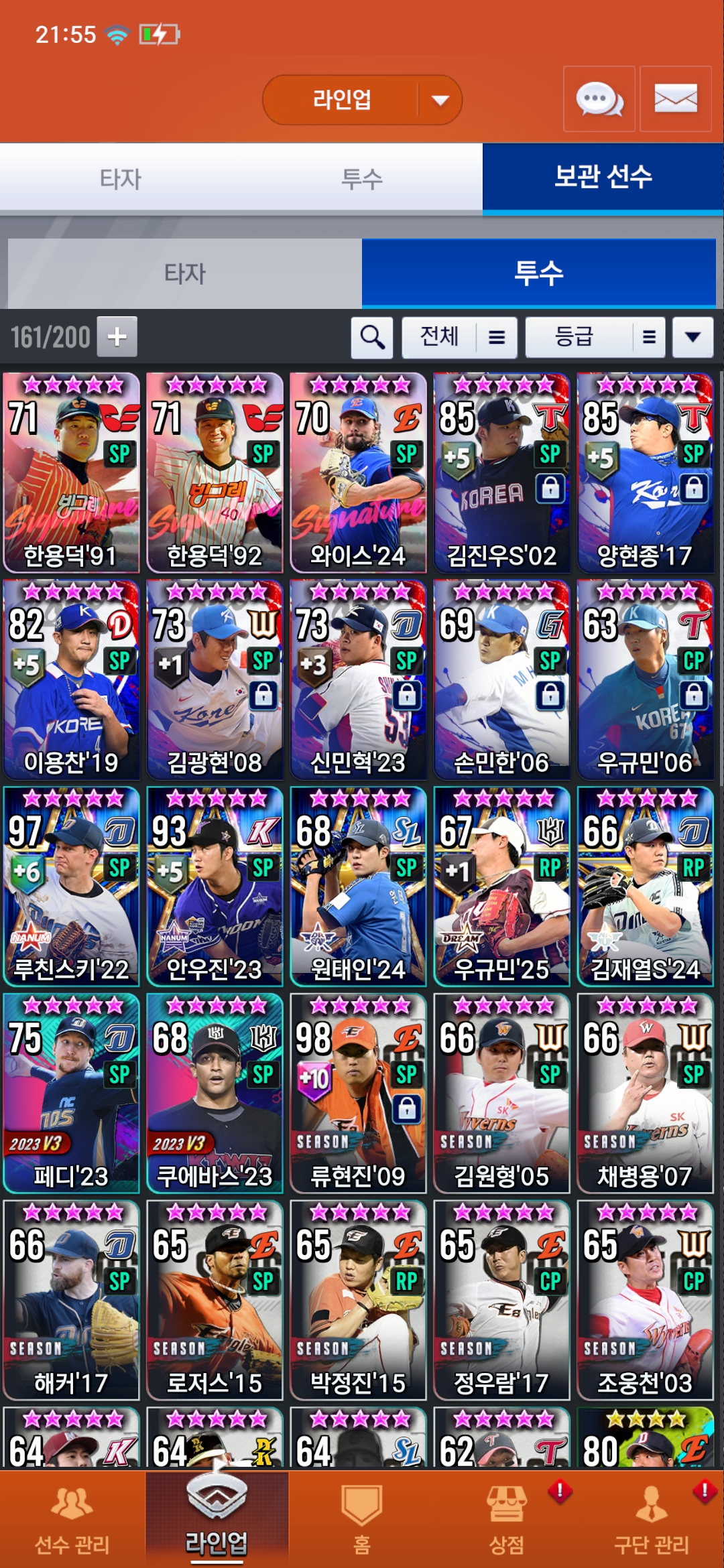This screenshot has height=1568, width=724.
Task: Open the 루친스키'22 player card
Action: tap(71, 886)
